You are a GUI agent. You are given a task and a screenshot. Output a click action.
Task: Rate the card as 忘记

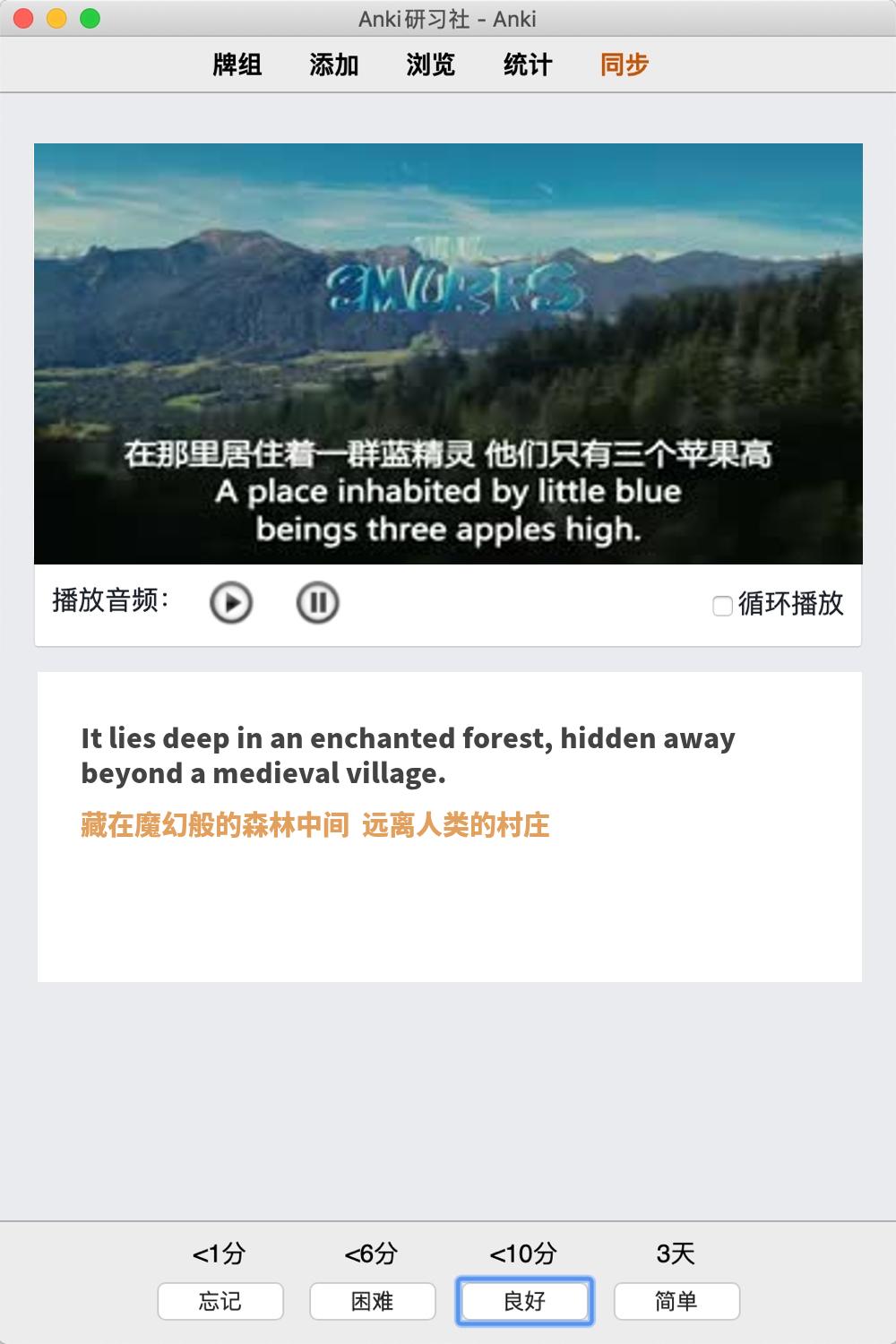pyautogui.click(x=220, y=1301)
